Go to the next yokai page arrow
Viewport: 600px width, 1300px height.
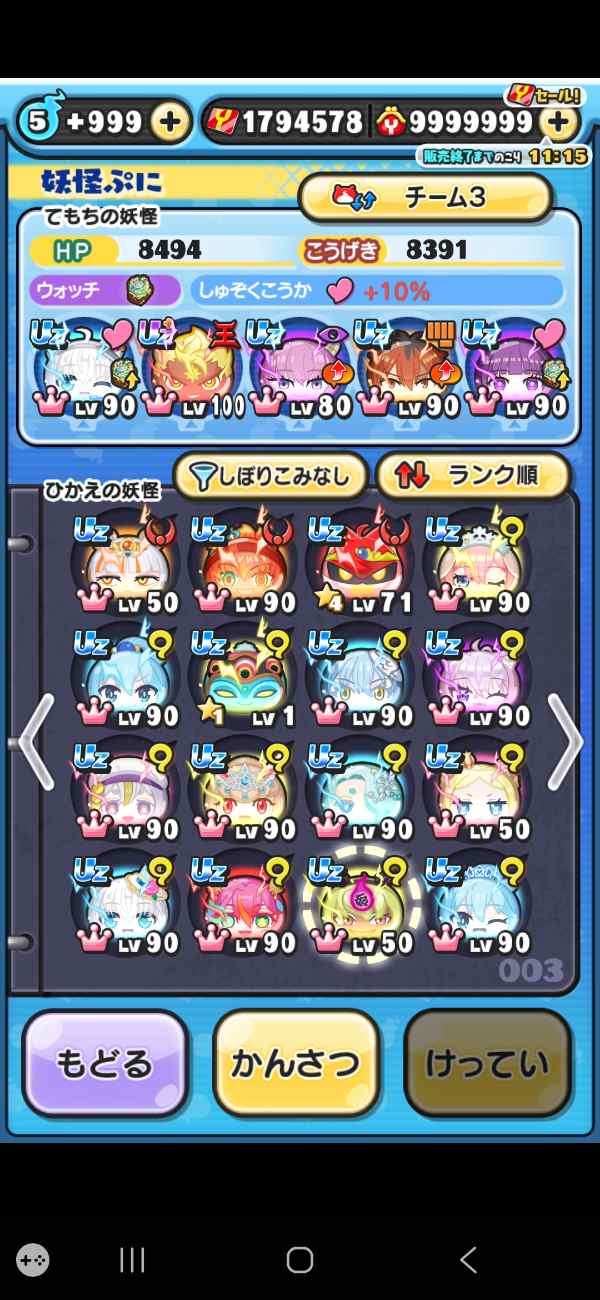(x=565, y=742)
